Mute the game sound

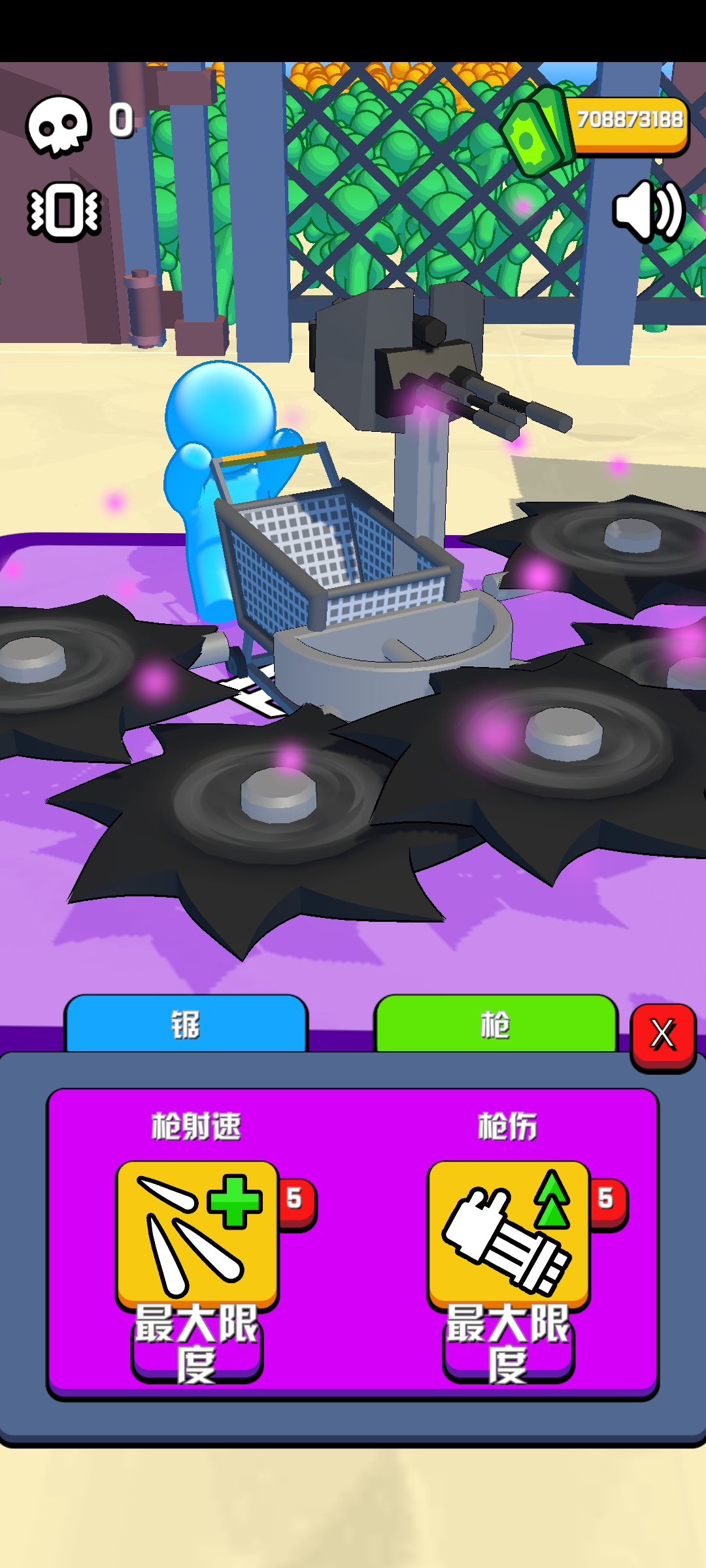(x=648, y=211)
